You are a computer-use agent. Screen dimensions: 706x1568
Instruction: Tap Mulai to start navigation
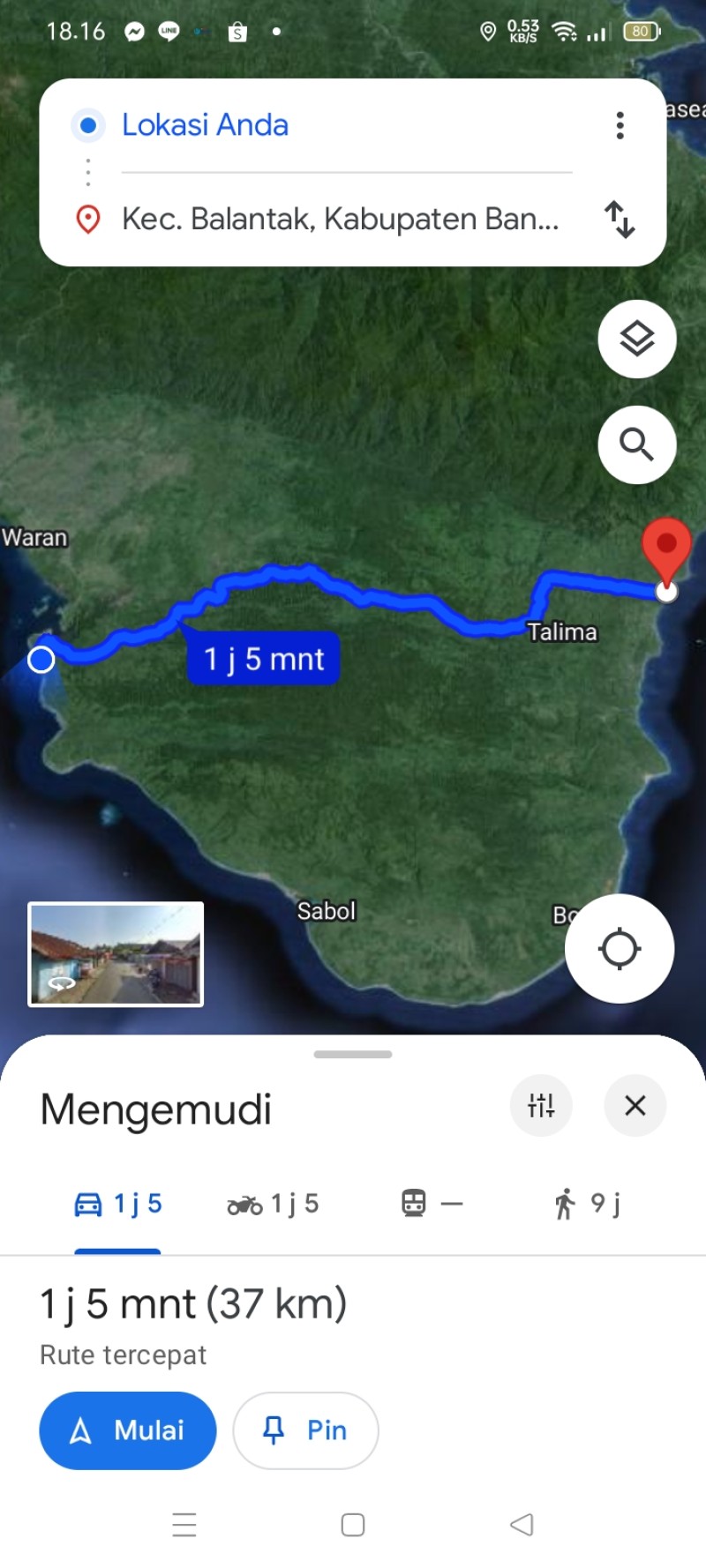pyautogui.click(x=128, y=1430)
